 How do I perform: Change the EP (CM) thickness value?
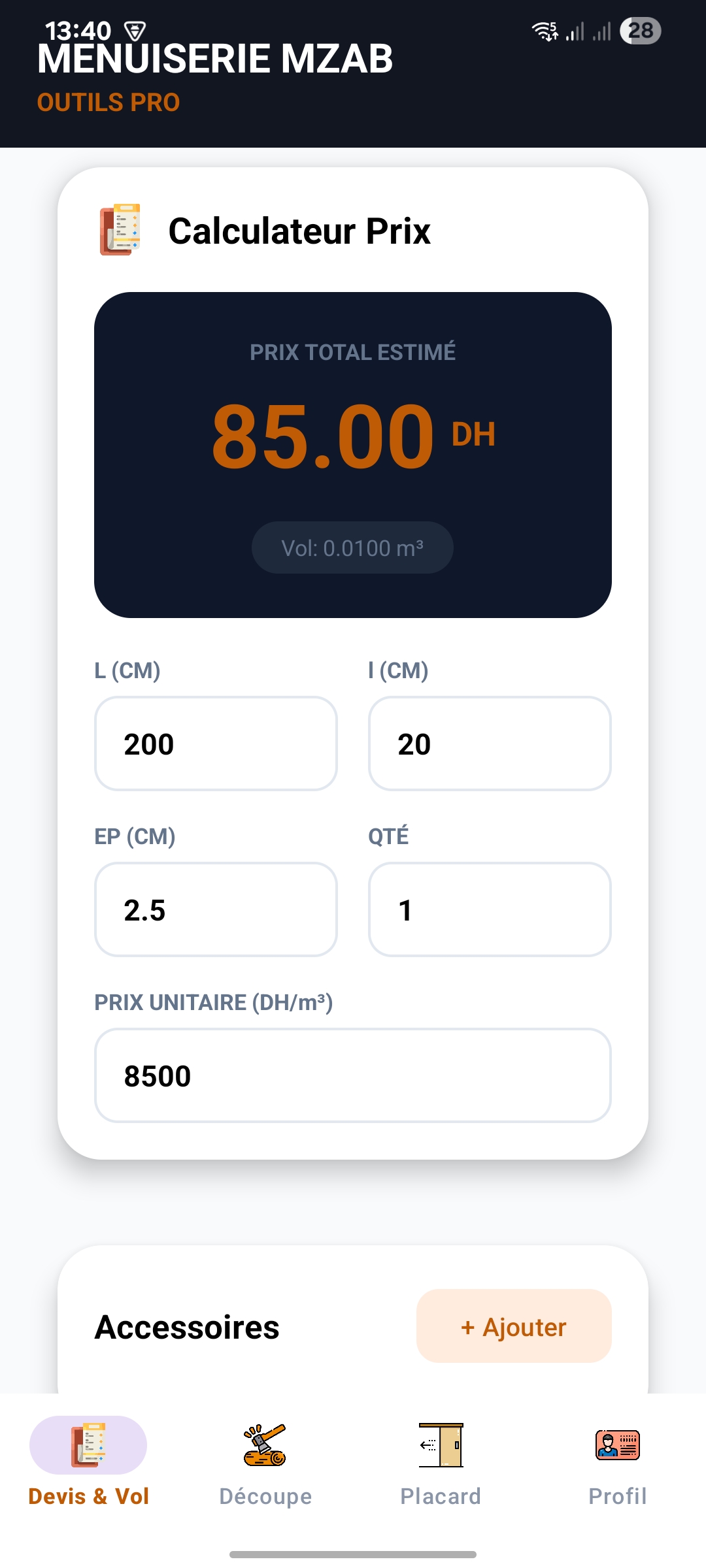pyautogui.click(x=216, y=909)
